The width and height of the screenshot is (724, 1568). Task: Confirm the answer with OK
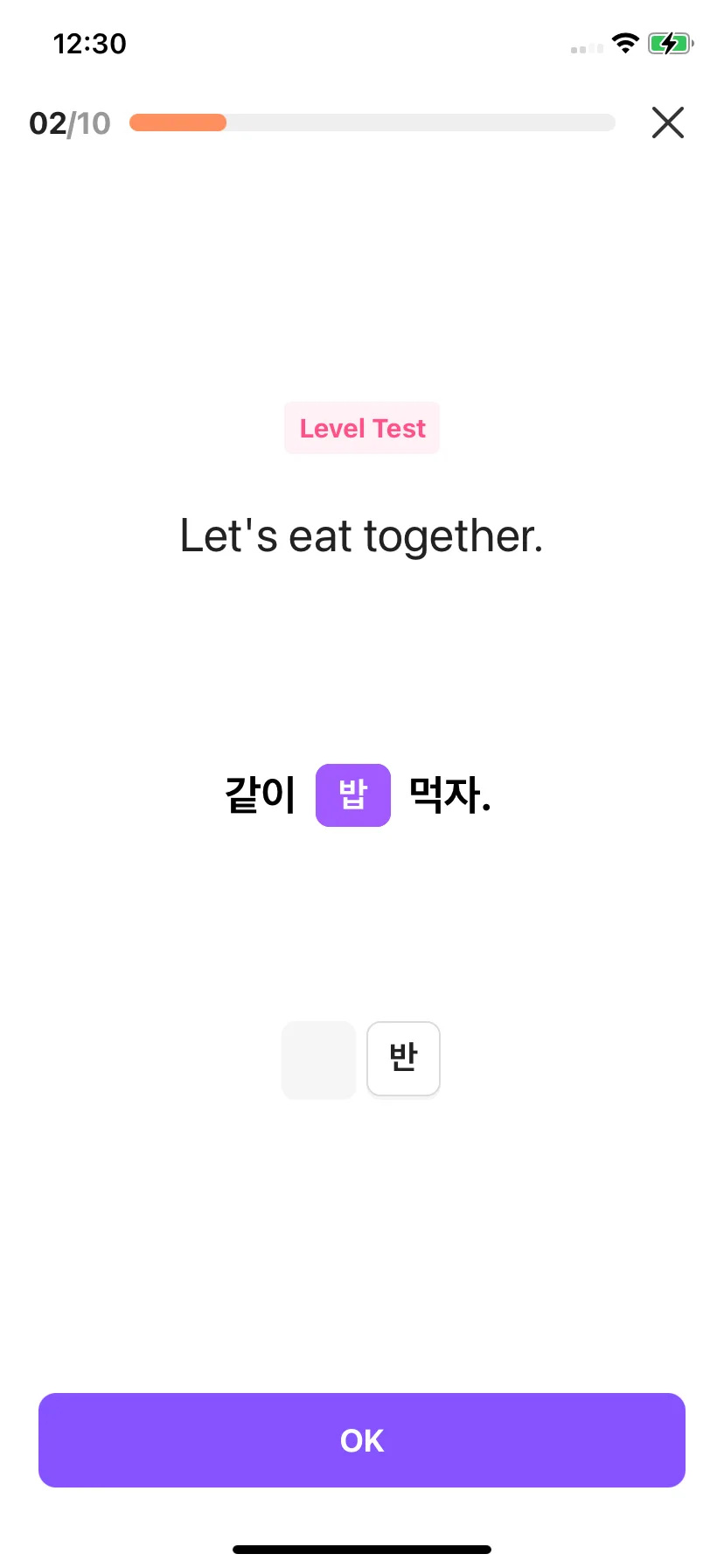pos(362,1439)
